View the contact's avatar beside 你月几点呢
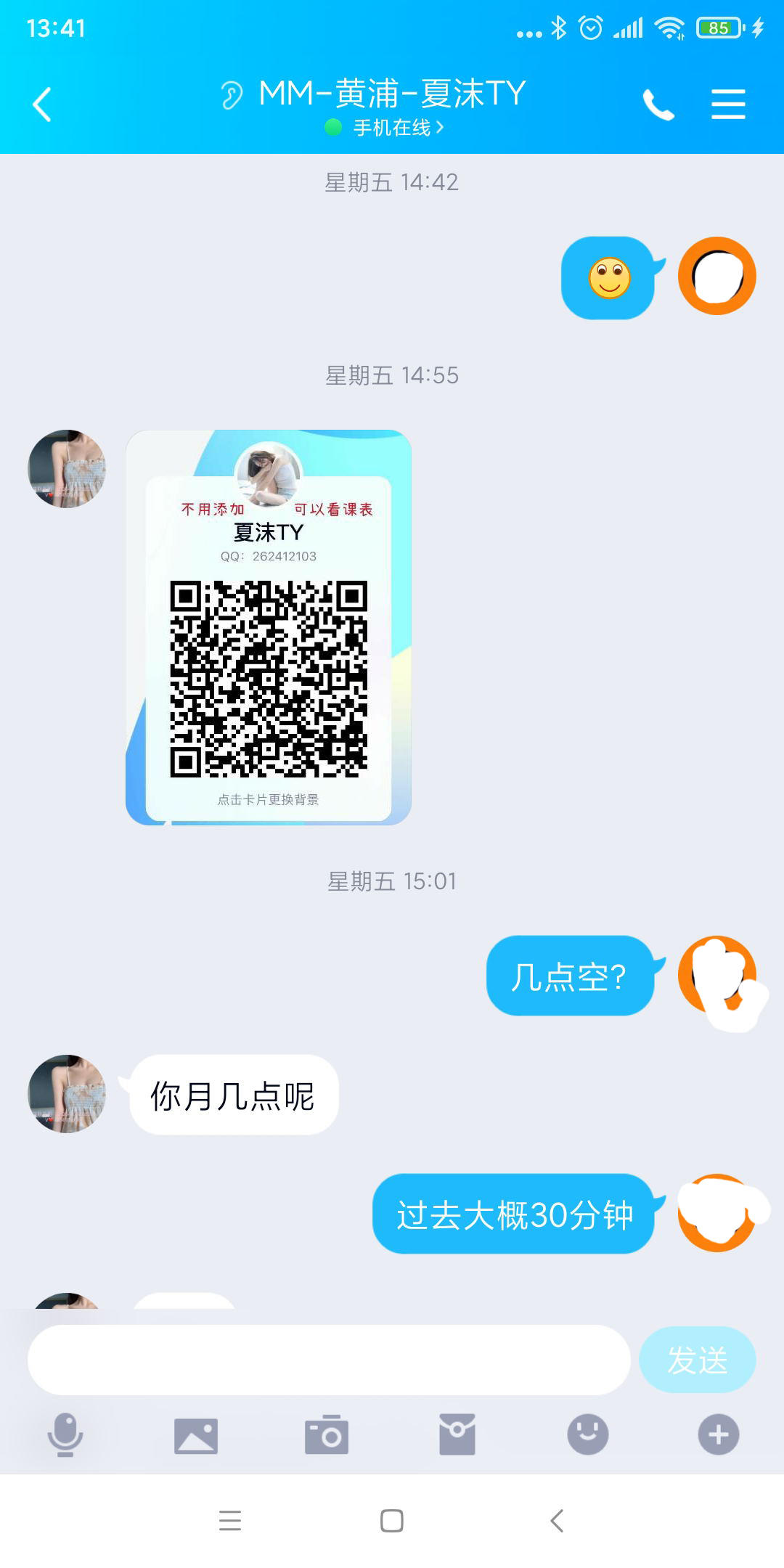Screen dimensions: 784x1568 point(67,1093)
